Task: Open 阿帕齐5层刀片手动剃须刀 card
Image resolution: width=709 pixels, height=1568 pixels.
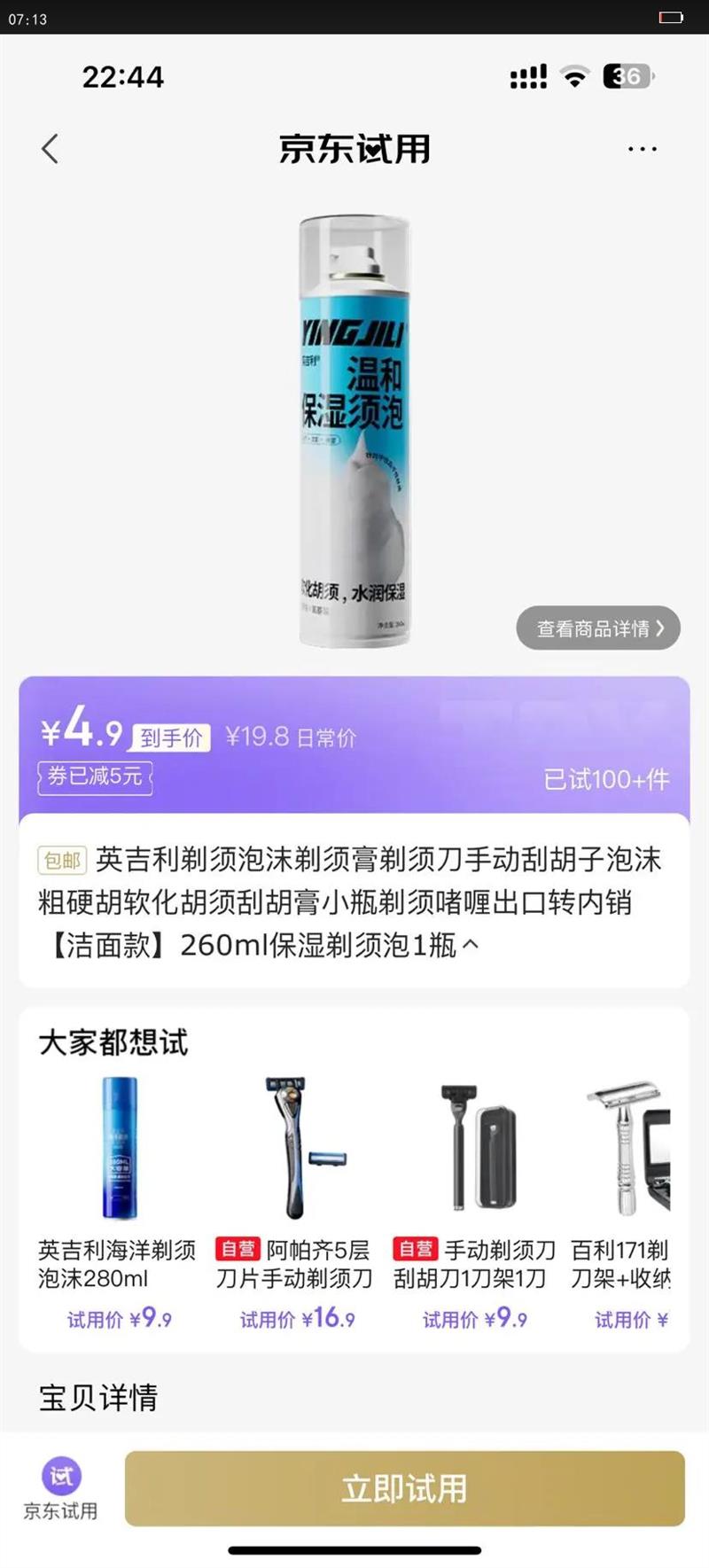Action: [295, 1202]
